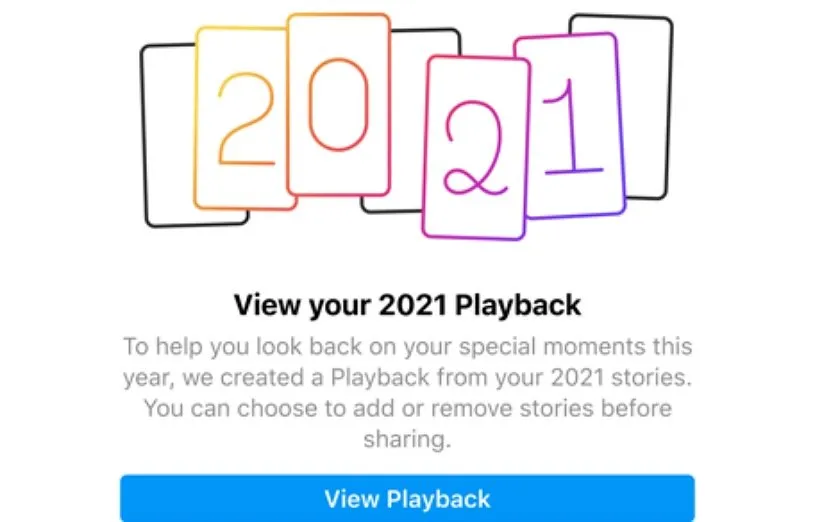
Task: Tap the View Playback button
Action: click(x=407, y=499)
